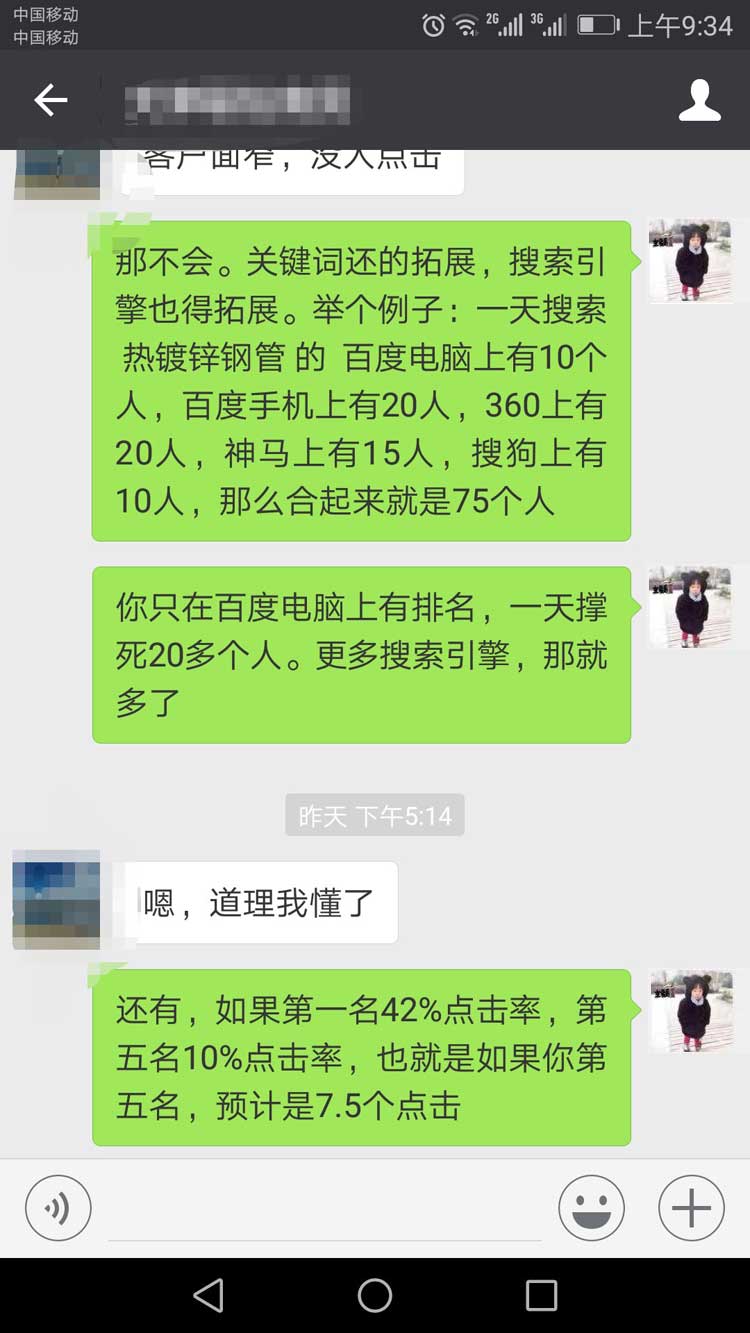Tap the Android home button
Image resolution: width=750 pixels, height=1333 pixels.
[375, 1295]
